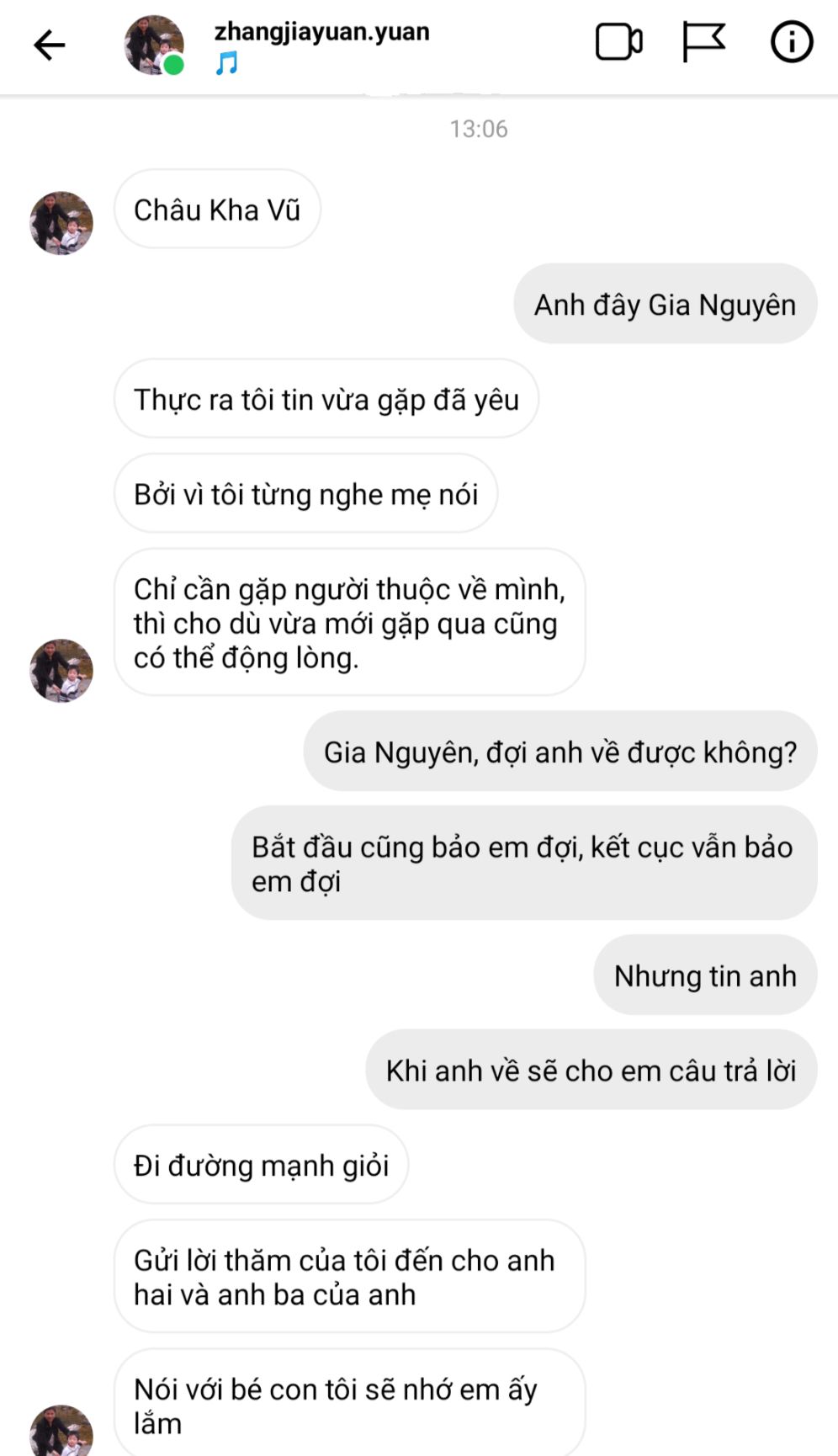Start a video call with zhangjiayuan.yuan
The width and height of the screenshot is (838, 1456).
pyautogui.click(x=618, y=42)
